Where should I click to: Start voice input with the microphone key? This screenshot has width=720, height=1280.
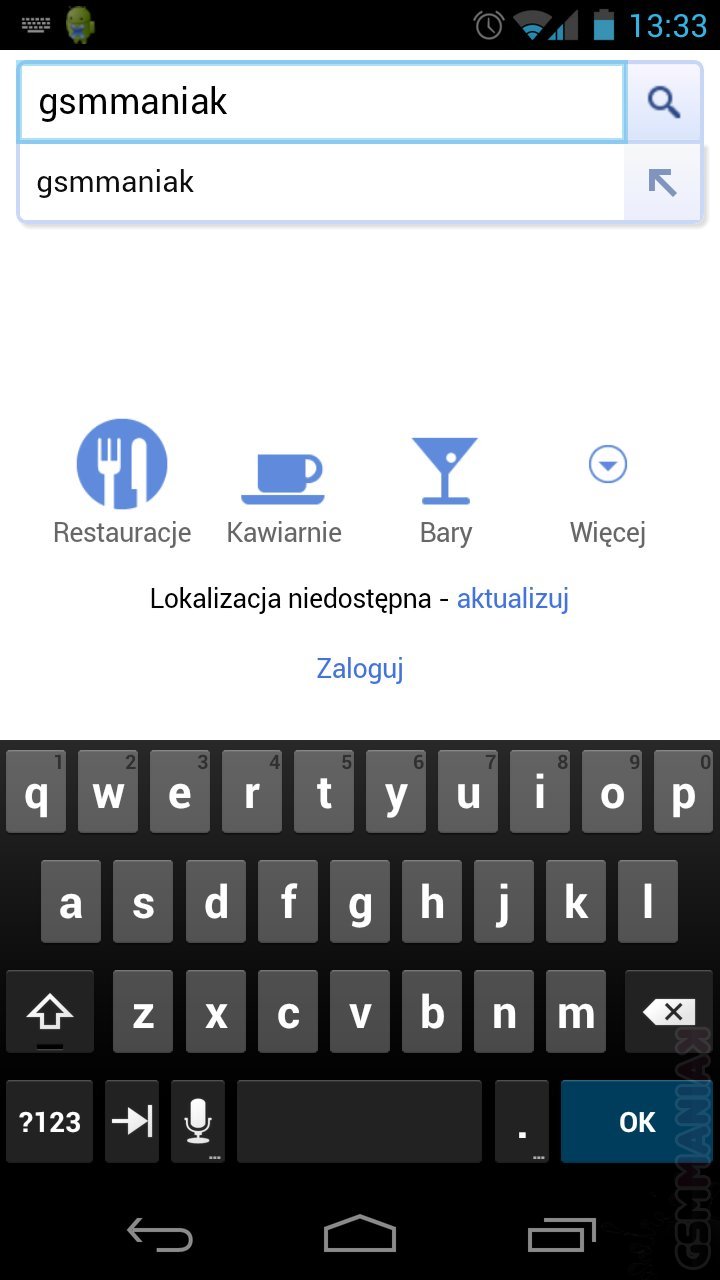198,1122
